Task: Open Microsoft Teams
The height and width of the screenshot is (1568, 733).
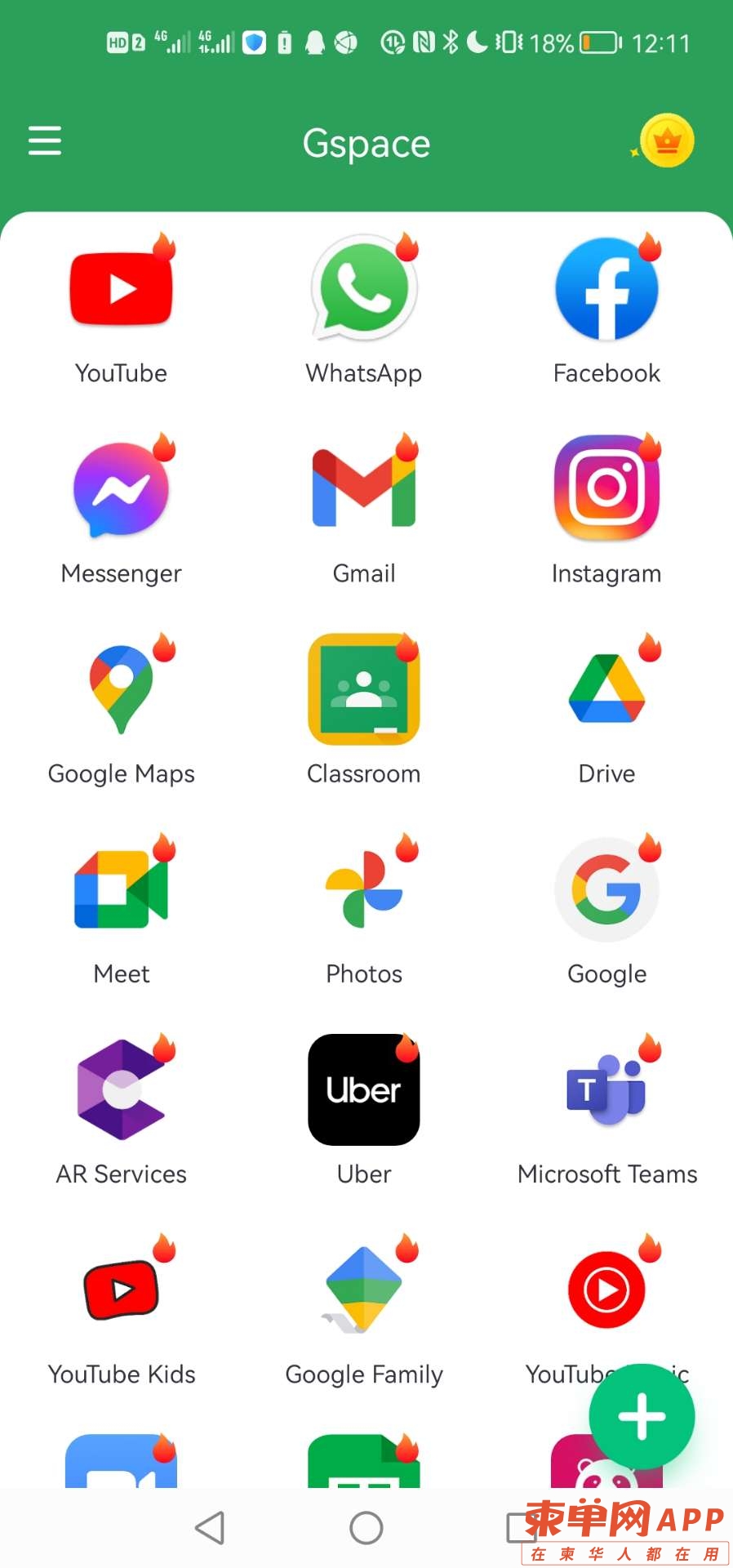Action: (x=606, y=1090)
